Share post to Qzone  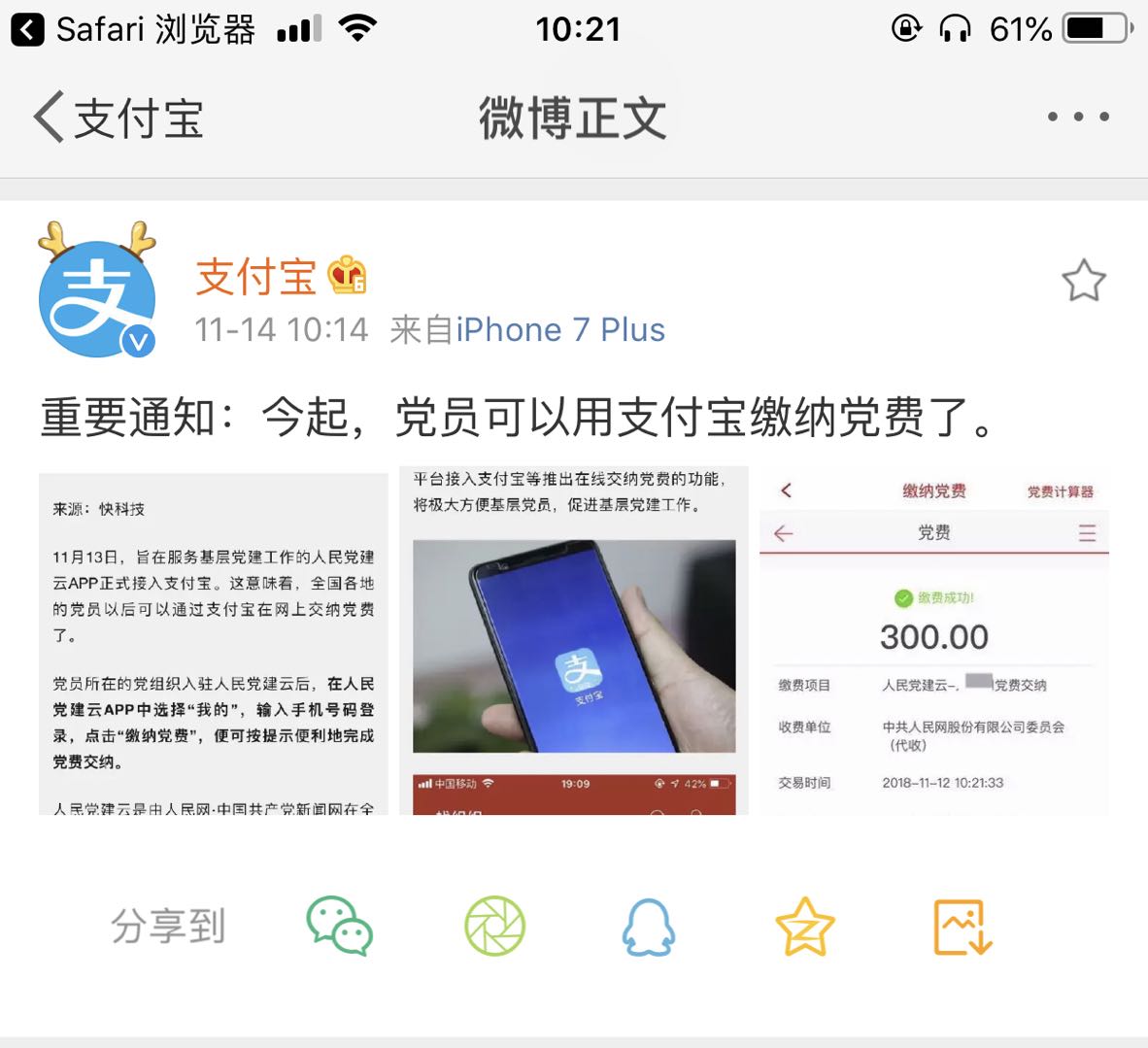[x=804, y=927]
